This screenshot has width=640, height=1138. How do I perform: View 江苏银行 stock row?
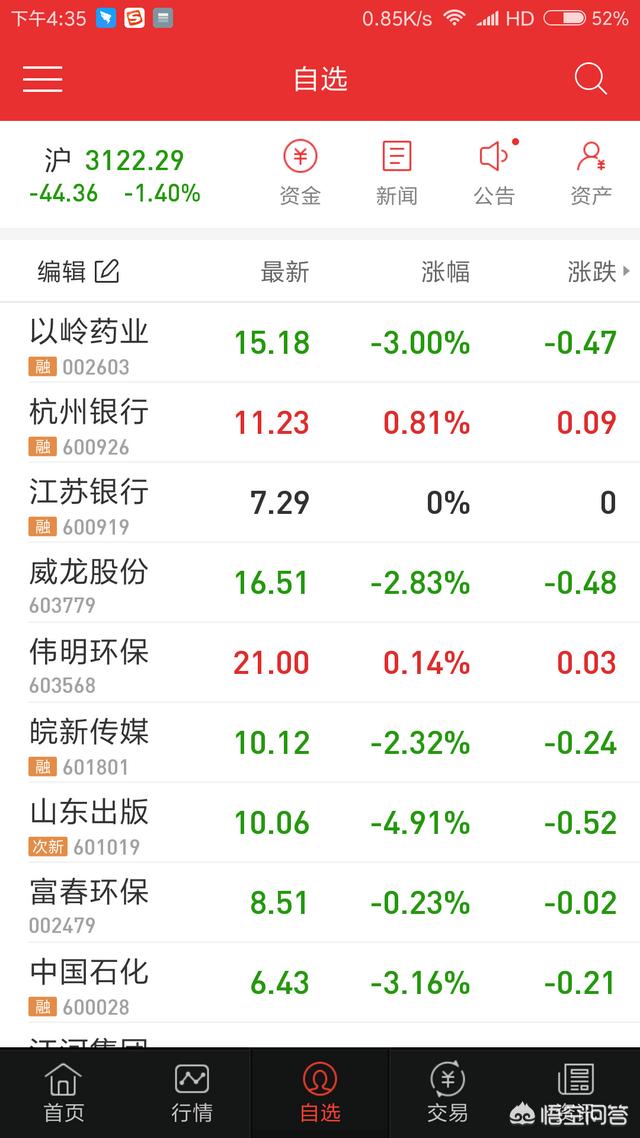click(x=90, y=503)
